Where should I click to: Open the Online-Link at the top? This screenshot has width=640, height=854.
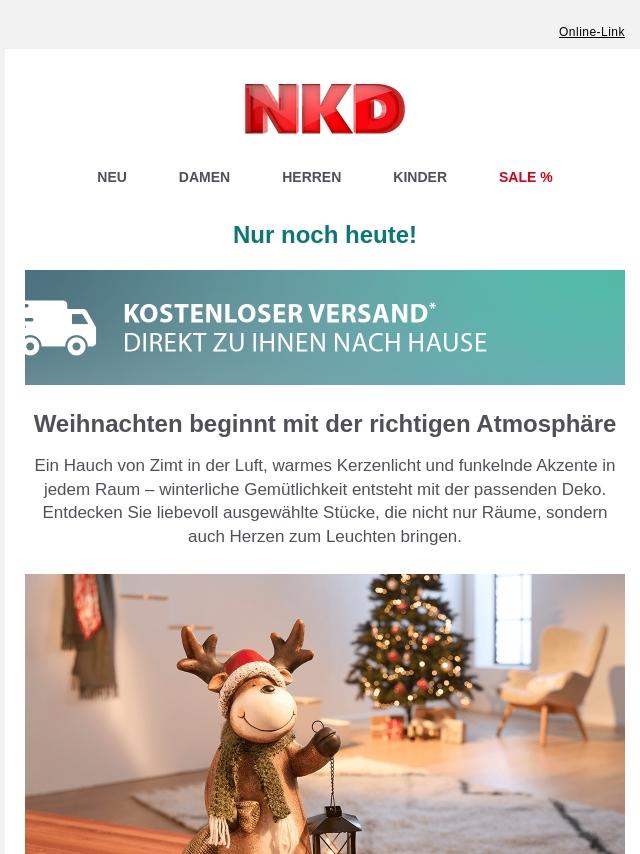(591, 32)
